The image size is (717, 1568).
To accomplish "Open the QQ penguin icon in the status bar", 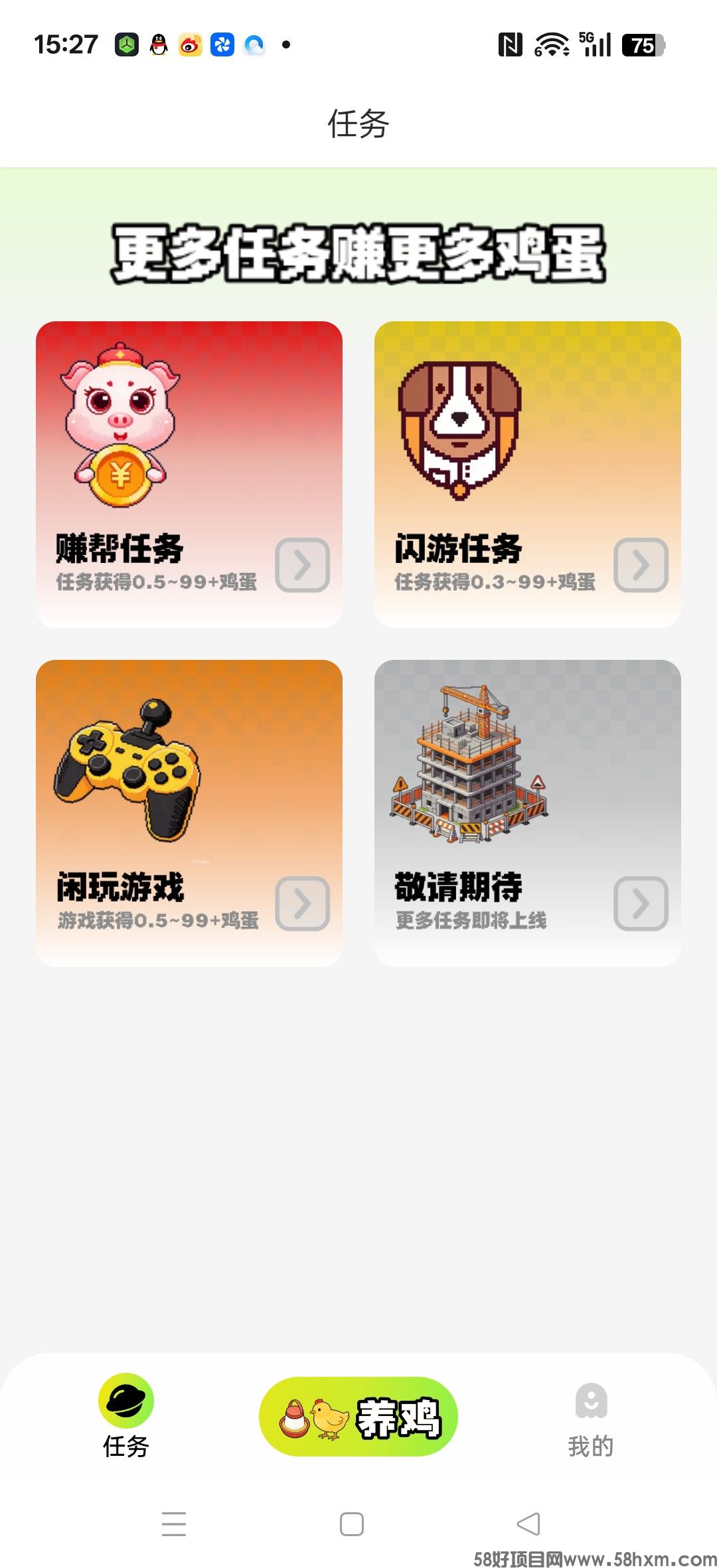I will (x=157, y=44).
